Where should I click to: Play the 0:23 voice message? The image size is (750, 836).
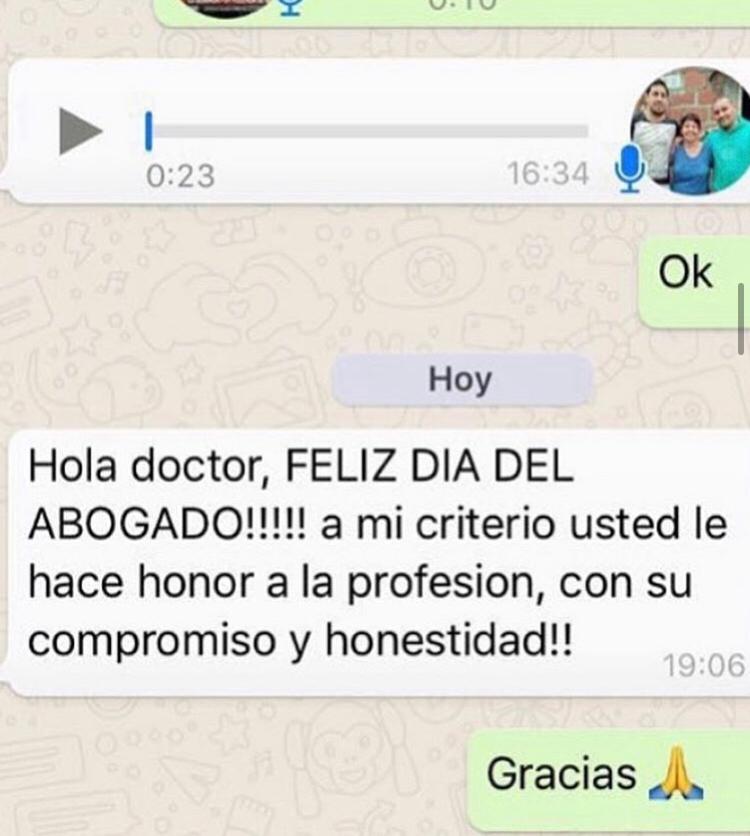[80, 131]
